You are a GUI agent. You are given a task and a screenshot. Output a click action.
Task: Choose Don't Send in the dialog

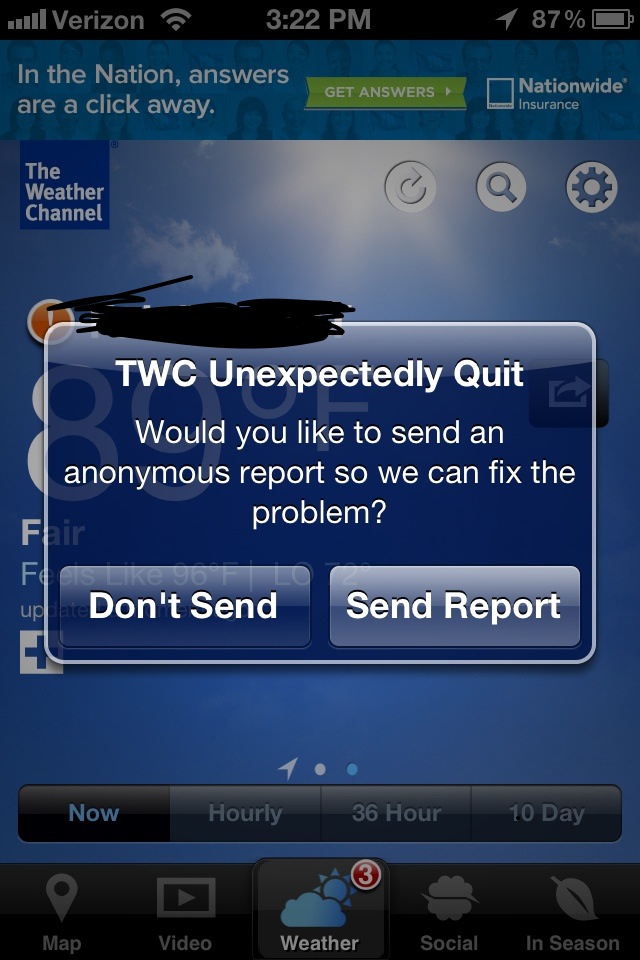pos(184,606)
